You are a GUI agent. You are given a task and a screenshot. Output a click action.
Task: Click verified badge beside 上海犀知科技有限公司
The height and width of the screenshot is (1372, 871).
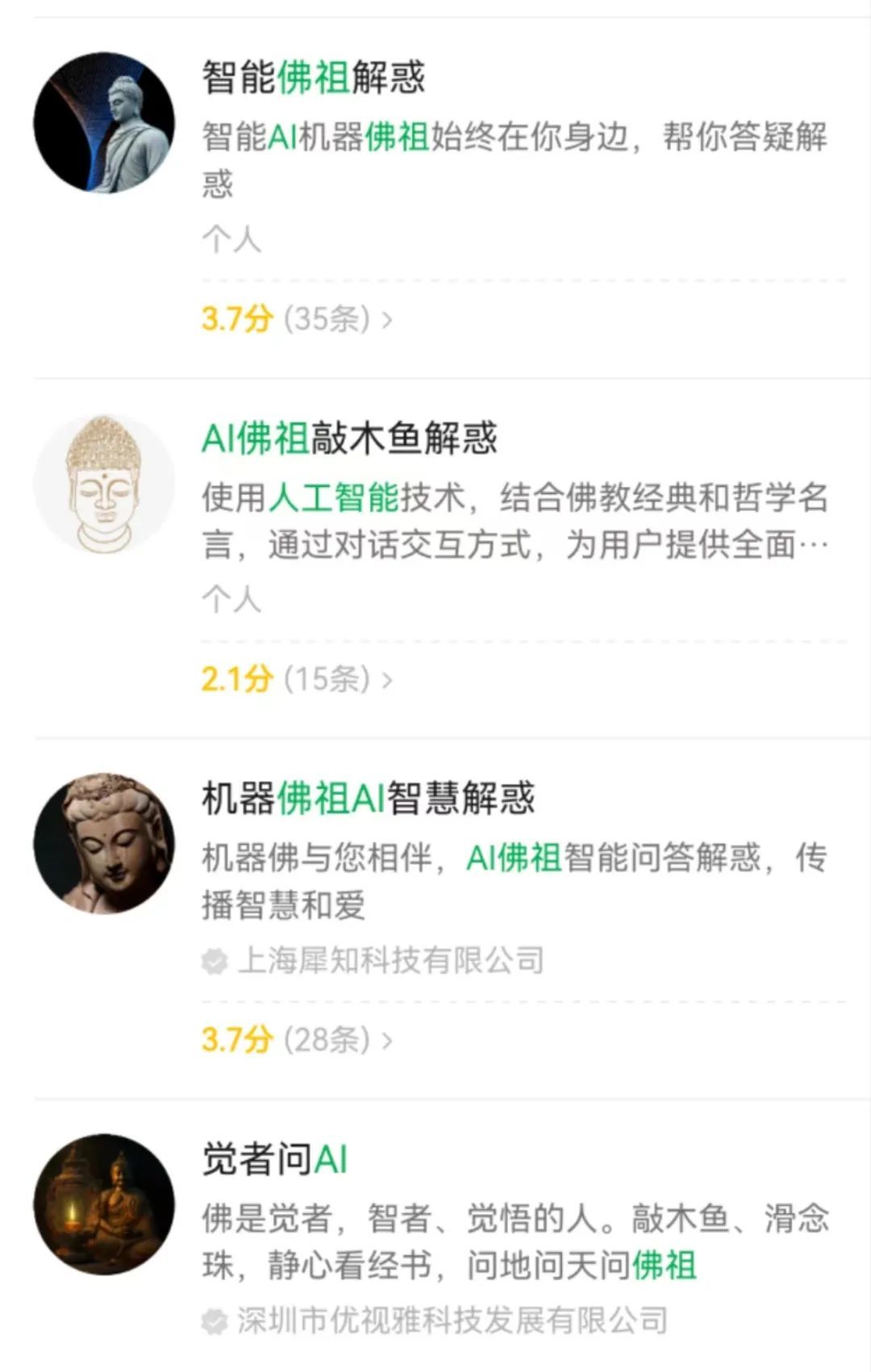tap(214, 959)
